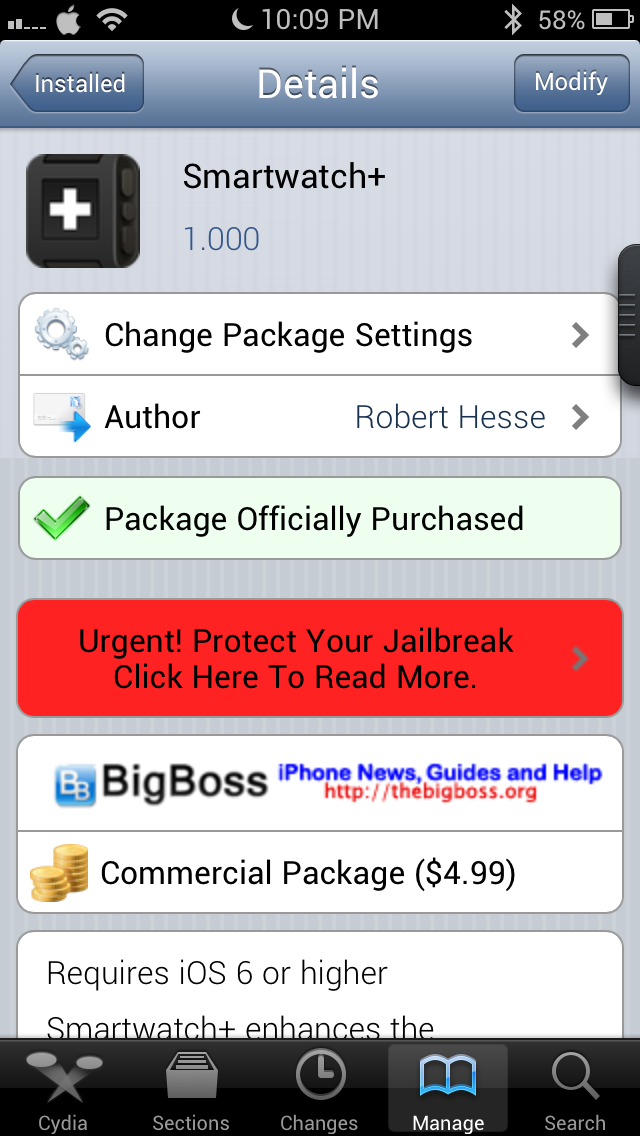This screenshot has height=1136, width=640.
Task: Select the Manage tab
Action: point(447,1091)
